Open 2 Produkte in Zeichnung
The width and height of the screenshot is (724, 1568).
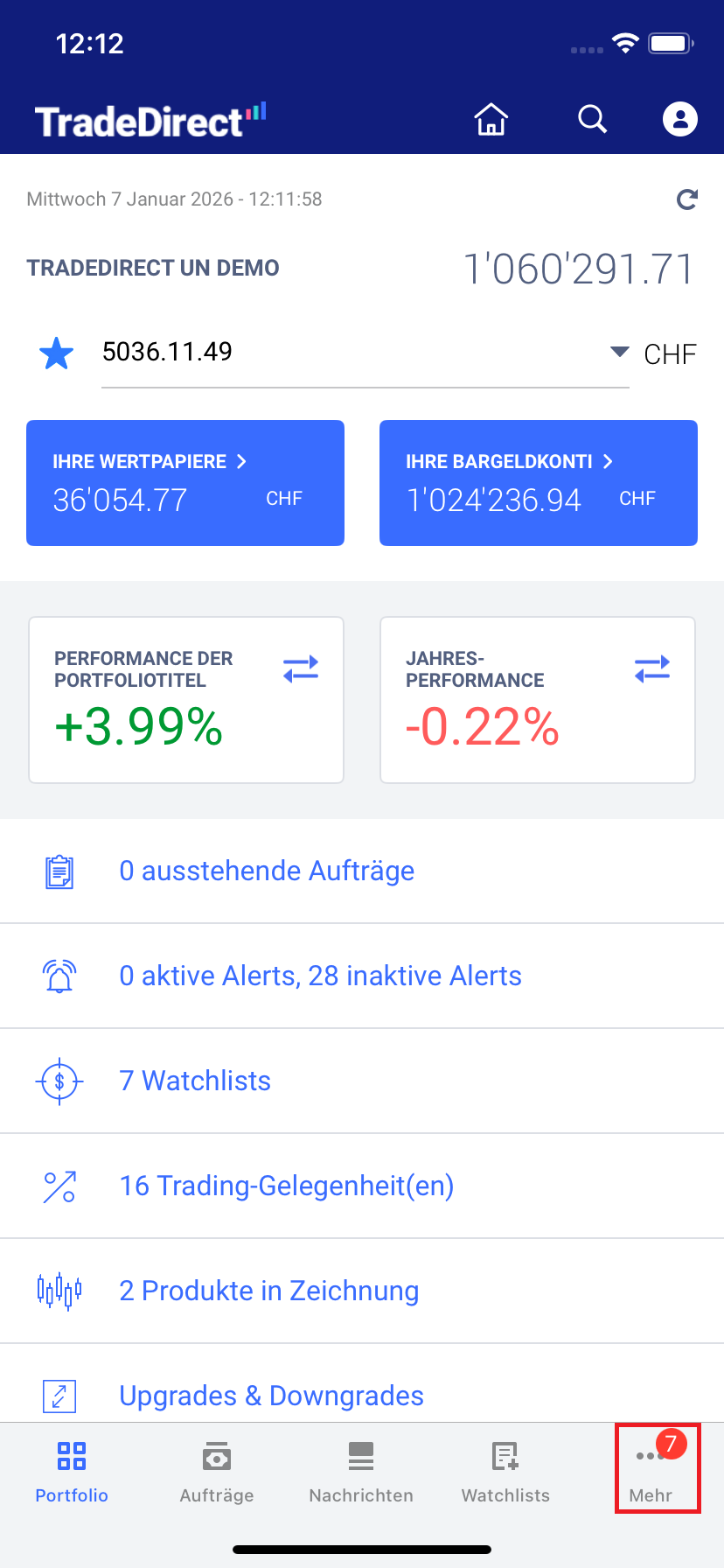269,1291
